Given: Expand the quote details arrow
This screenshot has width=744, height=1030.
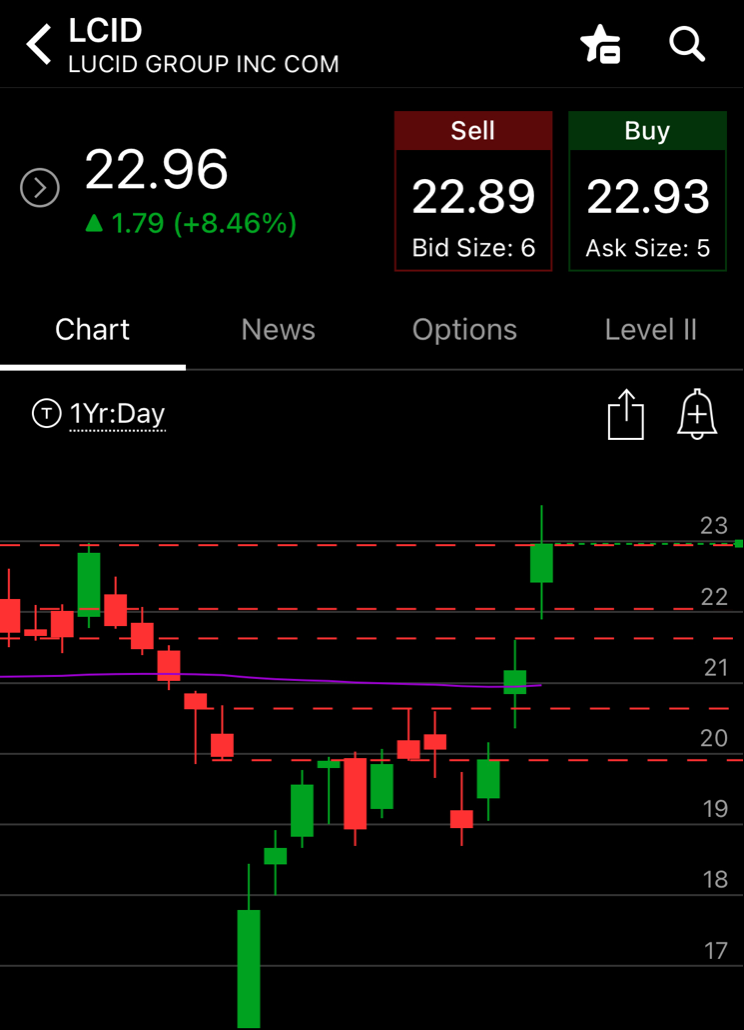Looking at the screenshot, I should tap(40, 187).
